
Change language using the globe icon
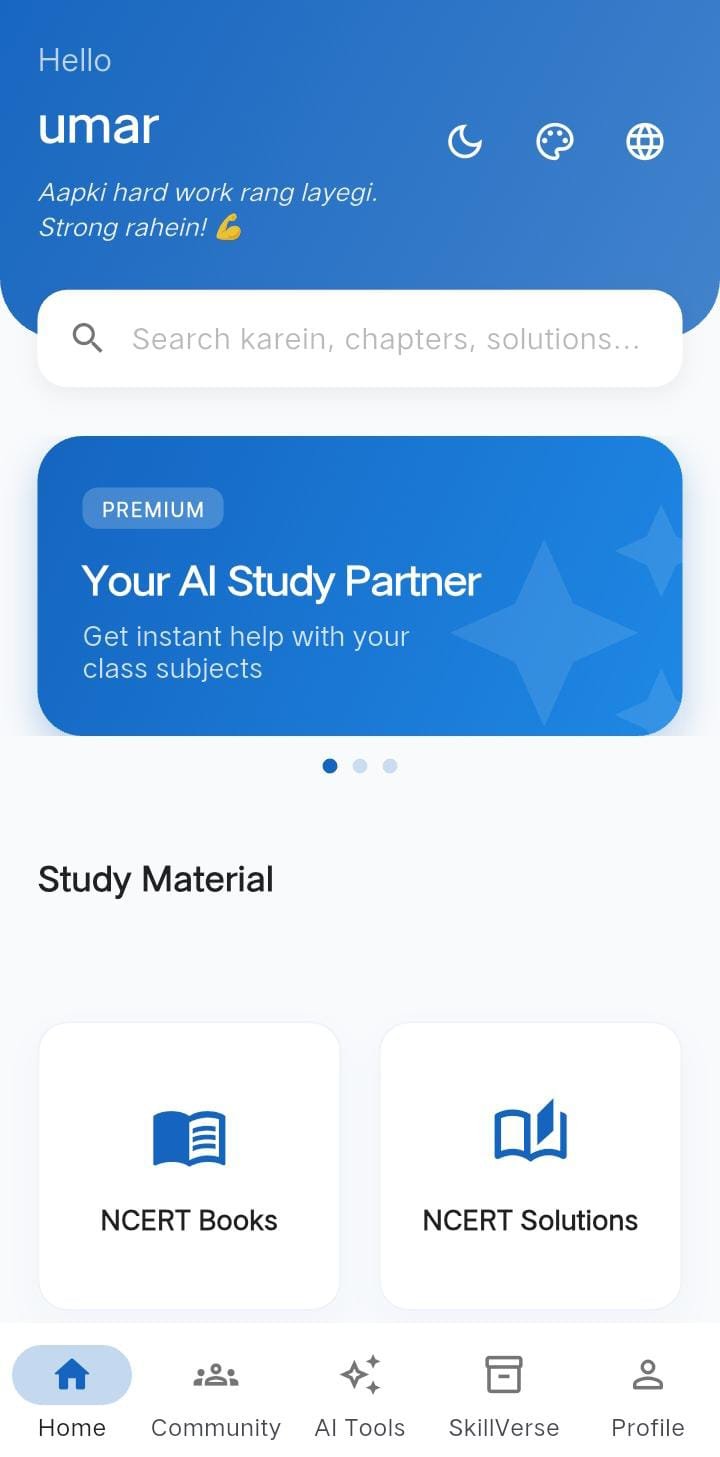pyautogui.click(x=645, y=141)
